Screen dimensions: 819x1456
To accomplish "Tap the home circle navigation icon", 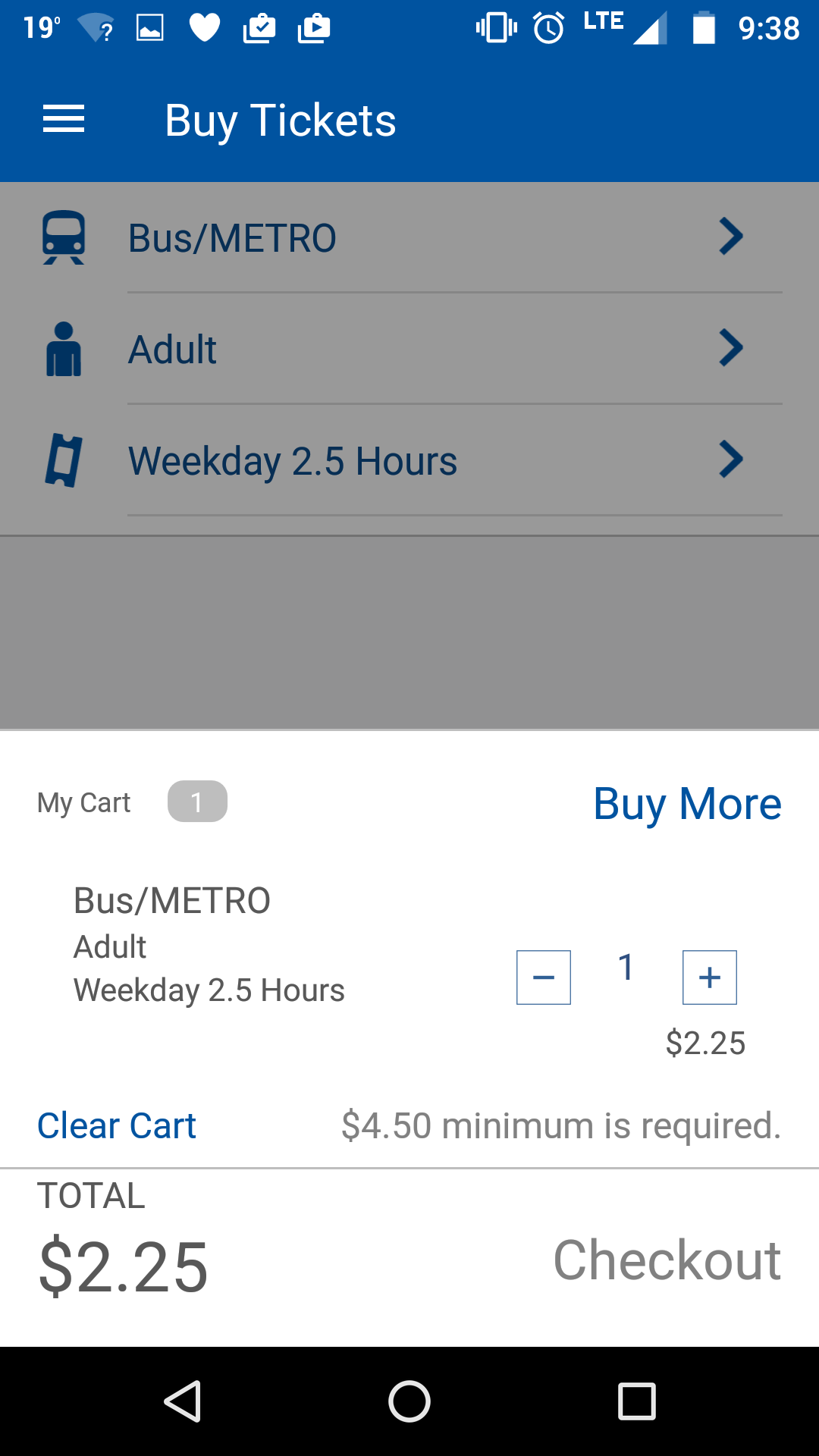I will (x=409, y=1401).
